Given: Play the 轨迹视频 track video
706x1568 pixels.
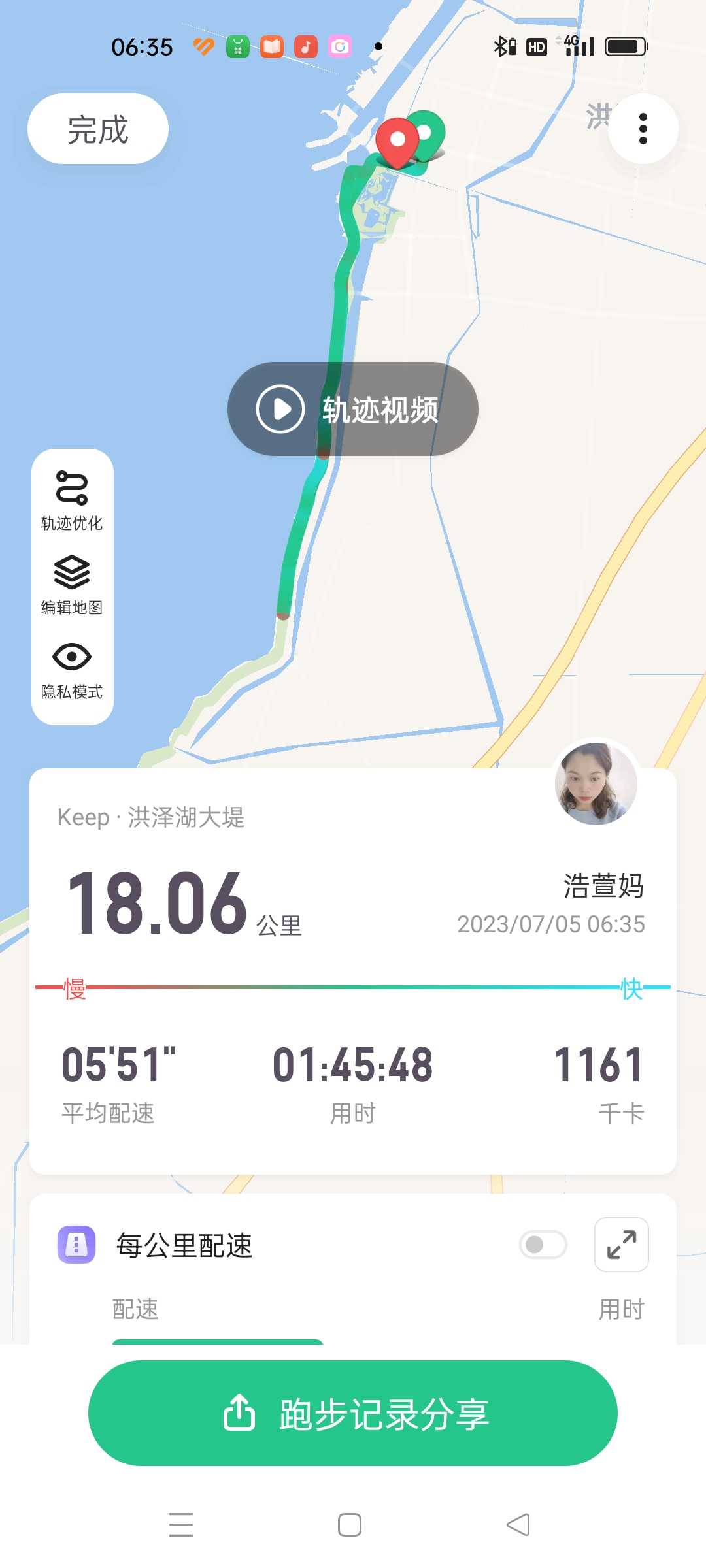Looking at the screenshot, I should 353,409.
